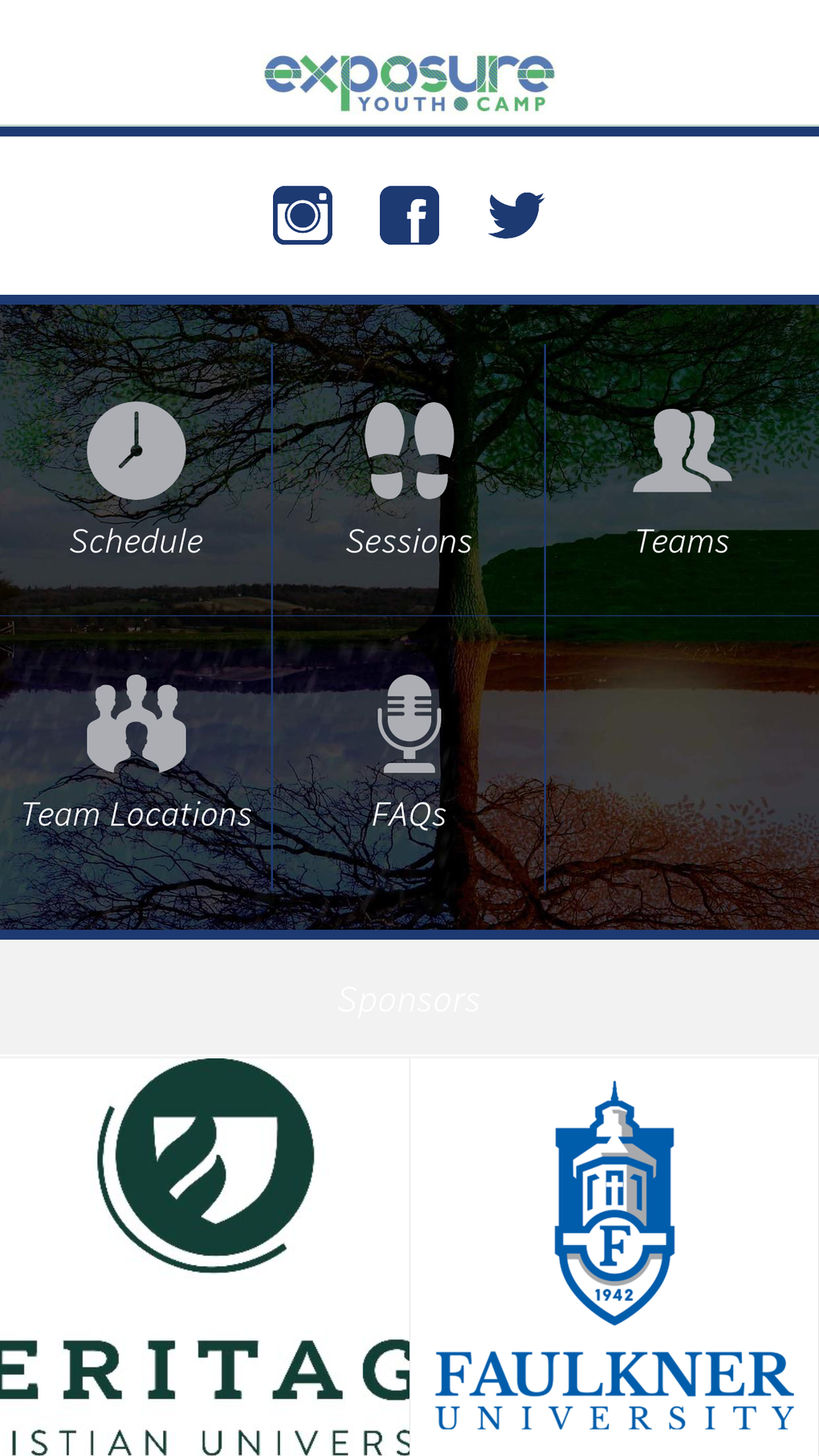The height and width of the screenshot is (1456, 819).
Task: Open the Schedule section
Action: pyautogui.click(x=136, y=540)
